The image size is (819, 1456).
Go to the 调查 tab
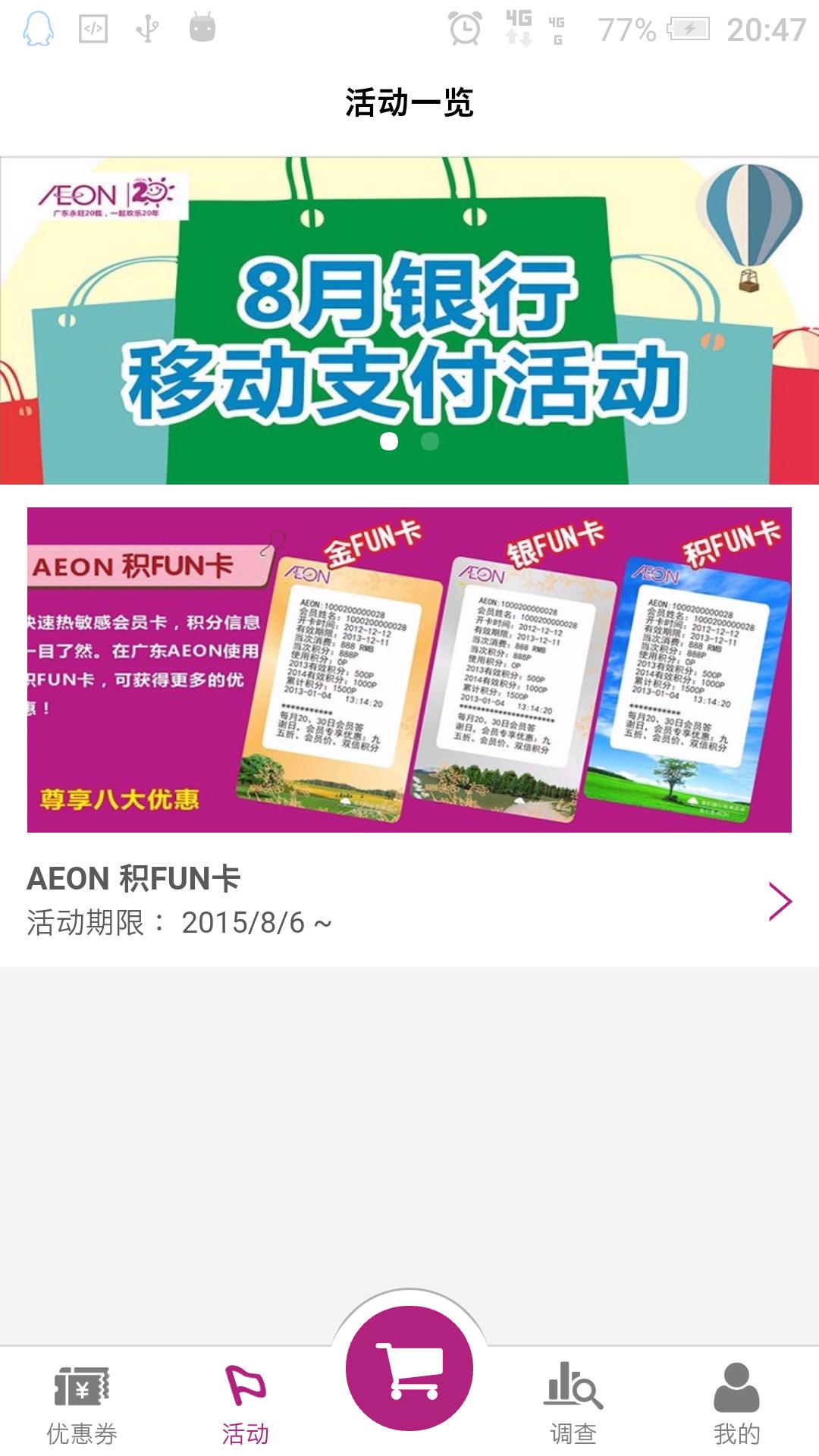coord(573,1404)
